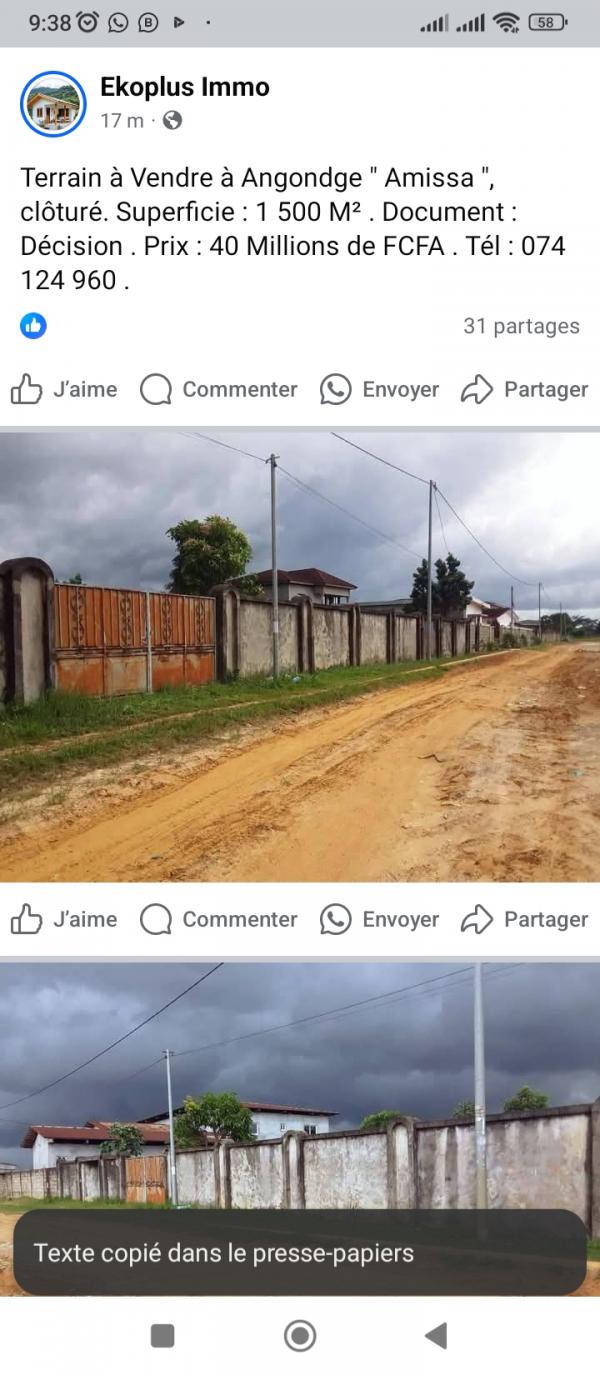Tap Partager below the dirt road photo
The width and height of the screenshot is (600, 1375).
524,920
